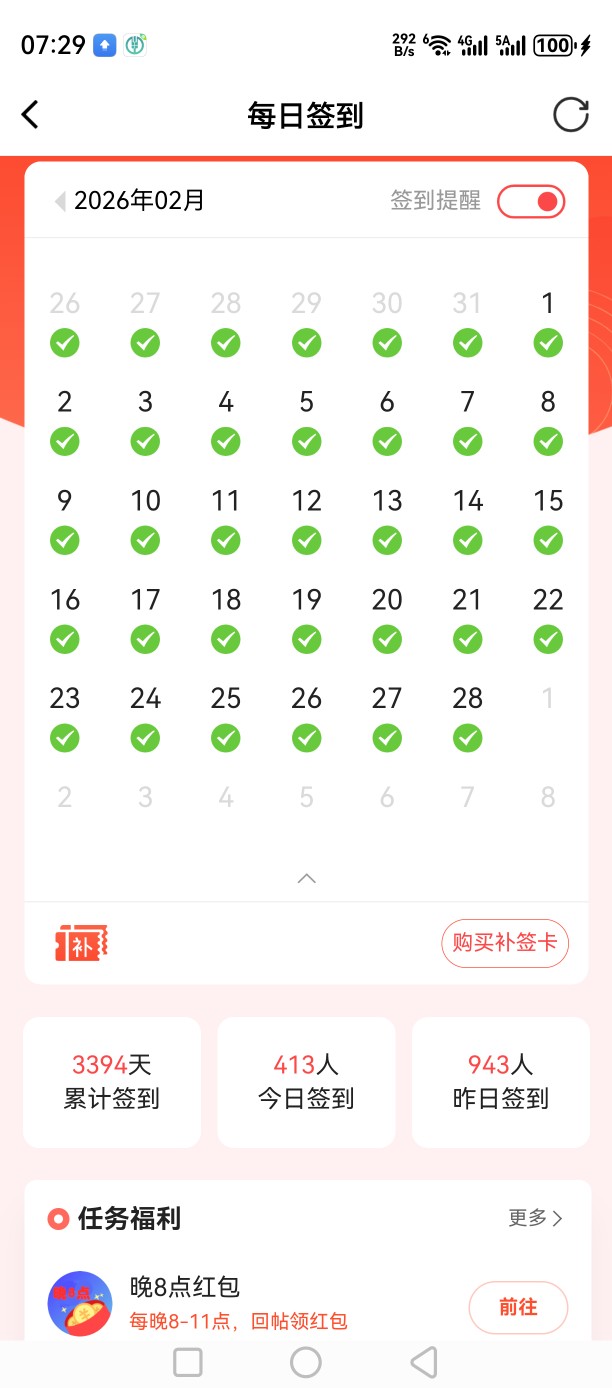
Task: Go back from the 每日签到 page
Action: point(31,115)
